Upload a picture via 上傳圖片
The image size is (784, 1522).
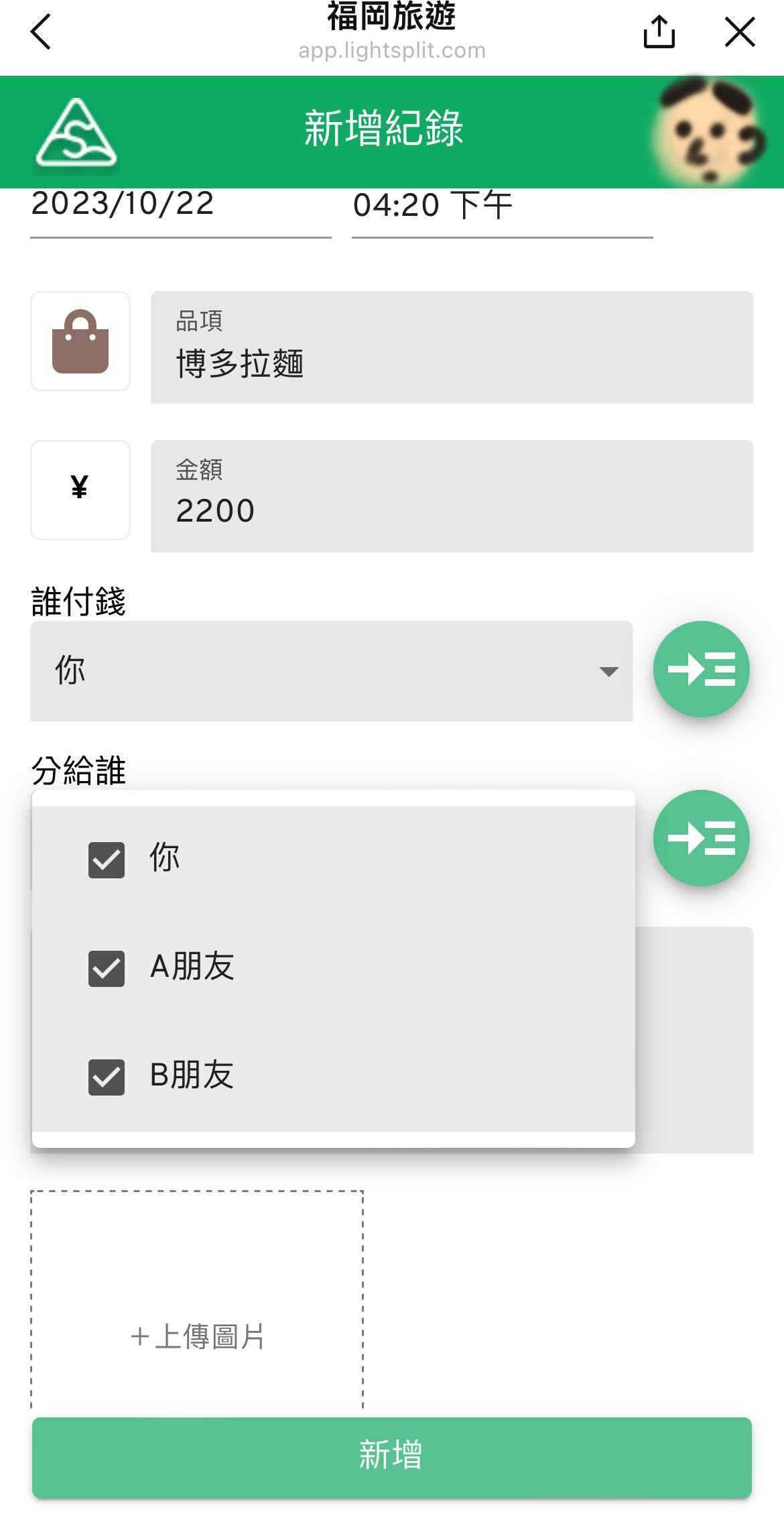tap(197, 1299)
